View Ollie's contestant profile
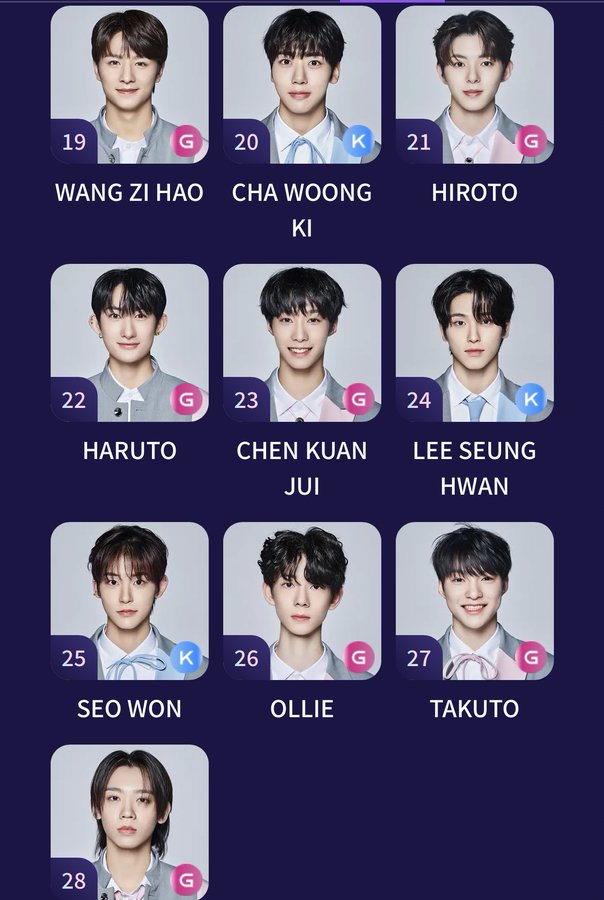 (x=302, y=601)
